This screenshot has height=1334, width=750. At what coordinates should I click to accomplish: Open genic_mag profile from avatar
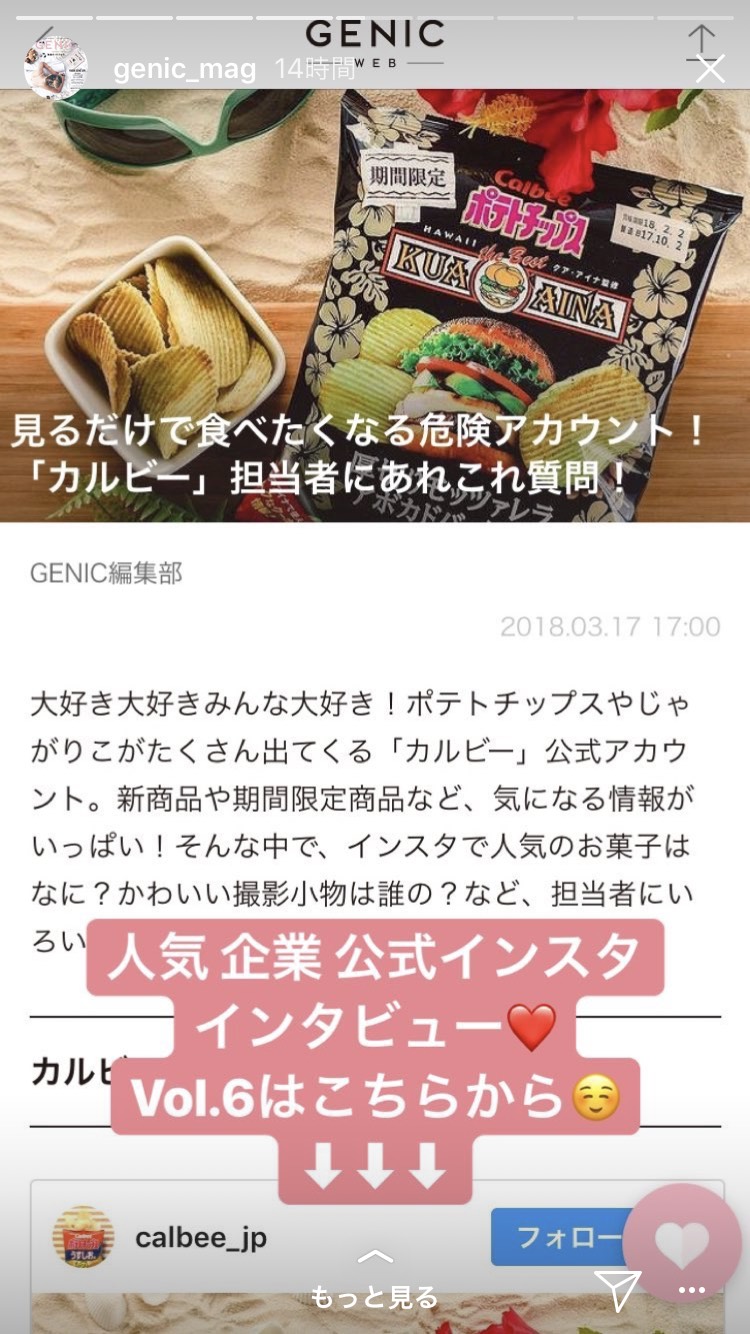coord(56,68)
